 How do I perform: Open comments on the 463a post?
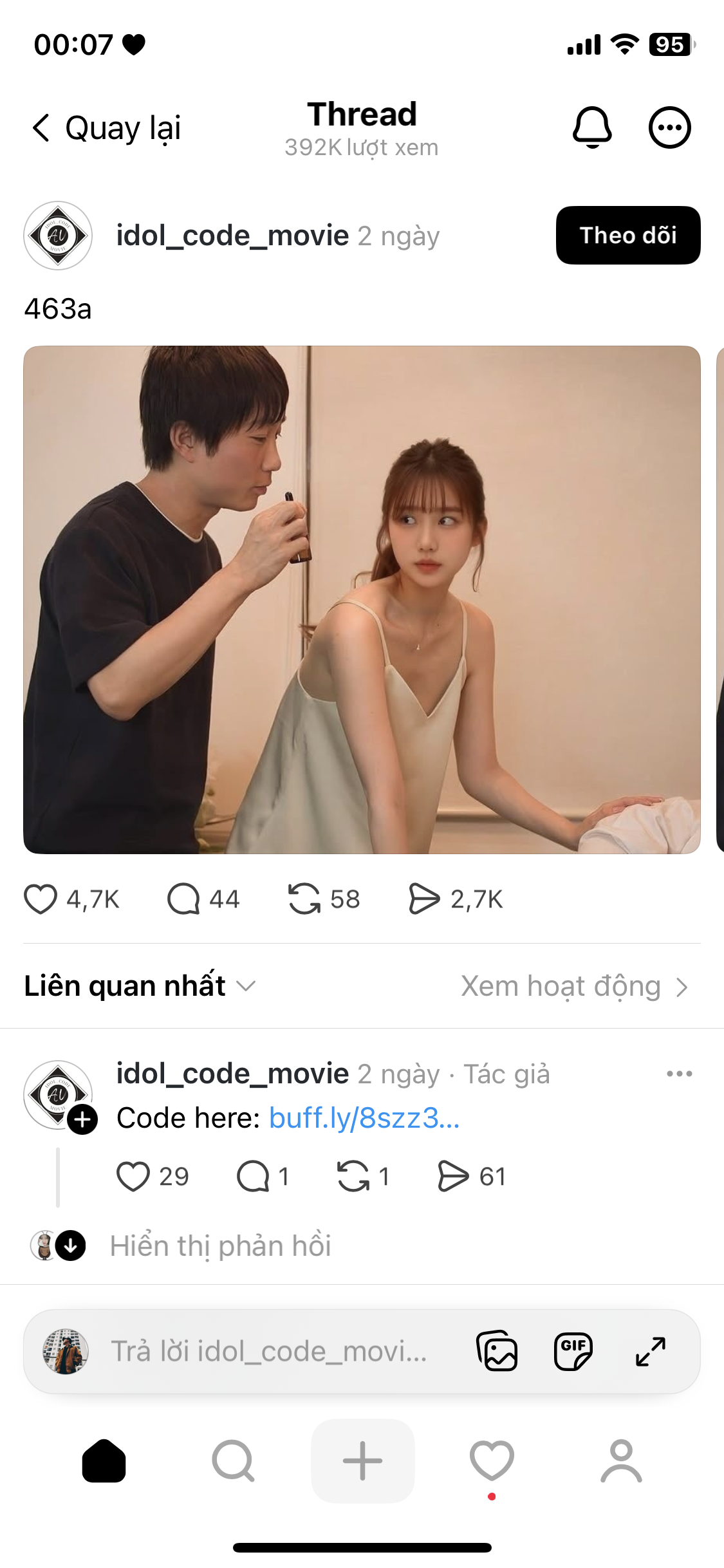(184, 899)
